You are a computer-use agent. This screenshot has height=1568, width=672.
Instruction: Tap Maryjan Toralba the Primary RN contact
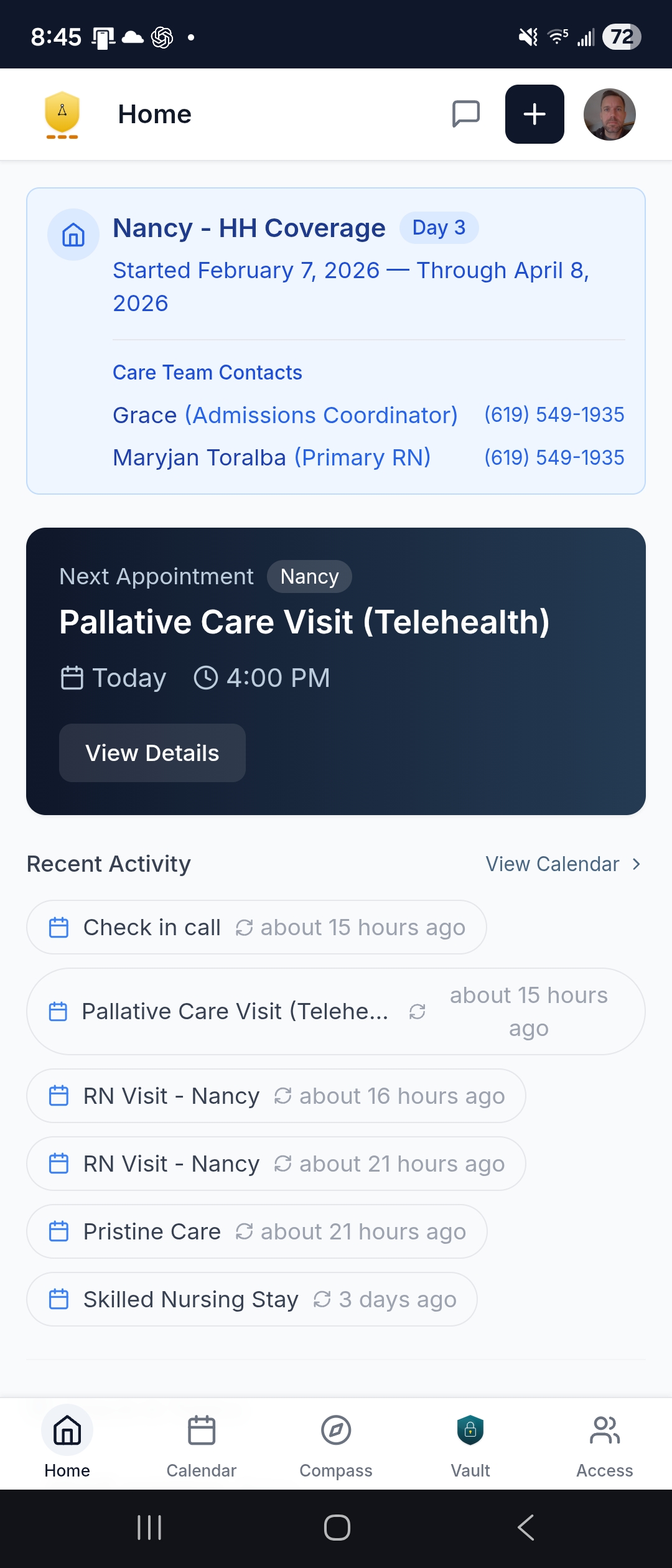pyautogui.click(x=272, y=457)
